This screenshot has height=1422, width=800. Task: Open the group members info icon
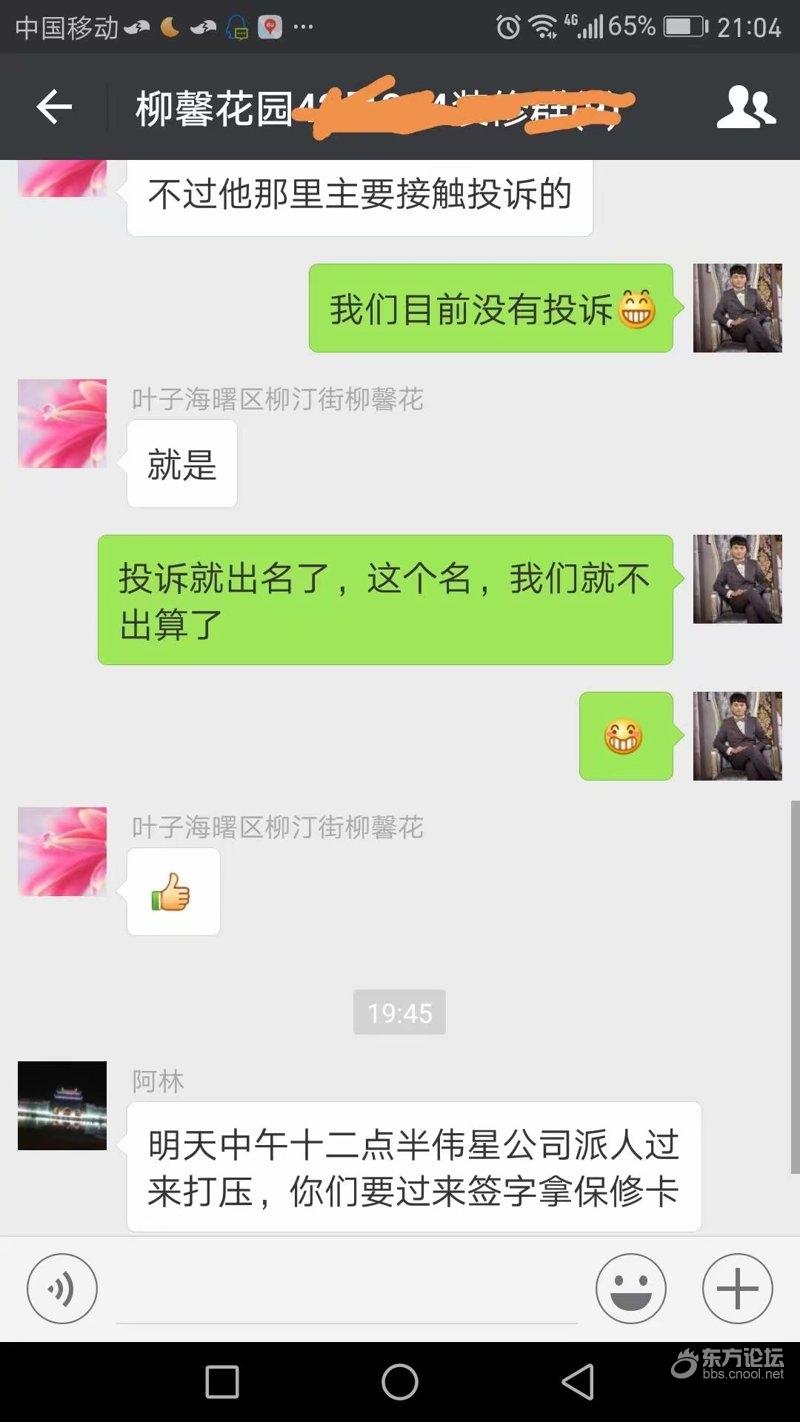click(x=746, y=107)
